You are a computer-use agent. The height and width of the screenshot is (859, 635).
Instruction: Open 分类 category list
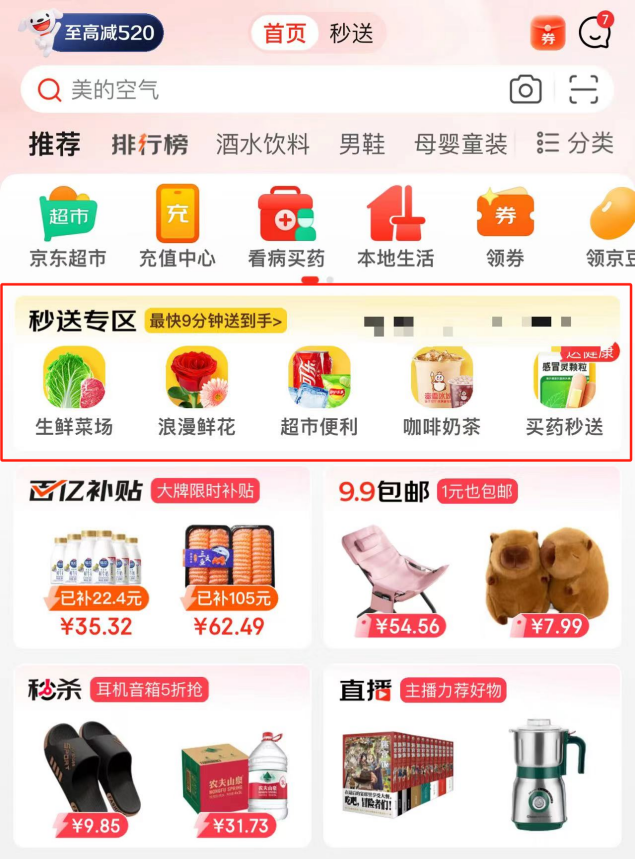575,144
